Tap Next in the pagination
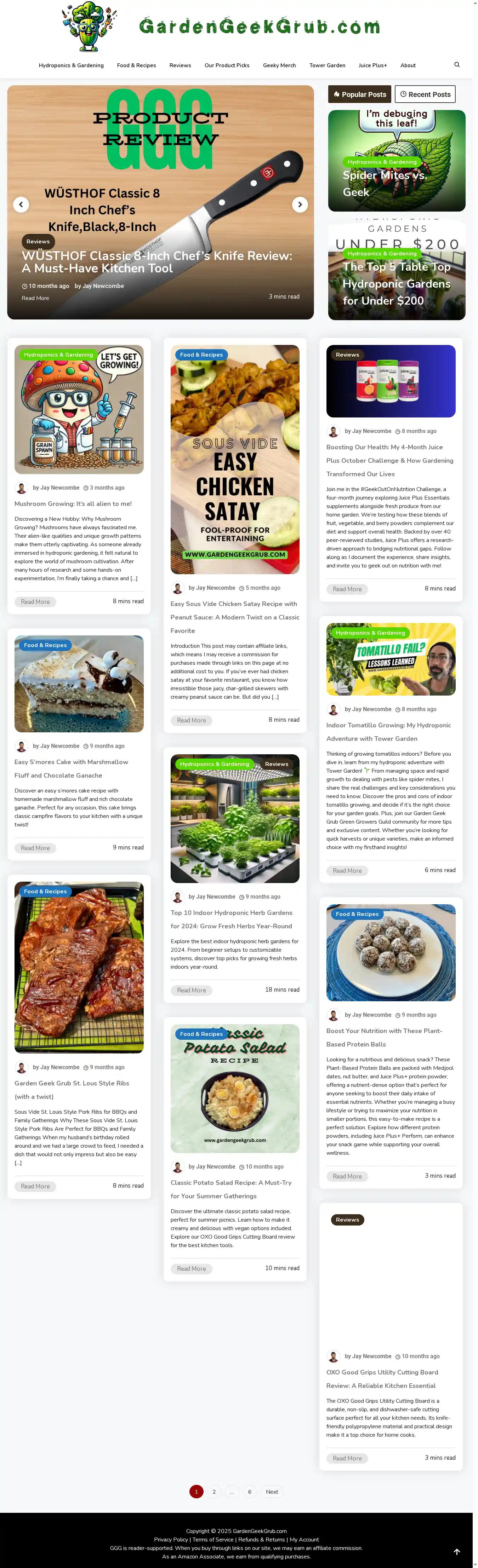This screenshot has height=1568, width=478. (272, 1491)
